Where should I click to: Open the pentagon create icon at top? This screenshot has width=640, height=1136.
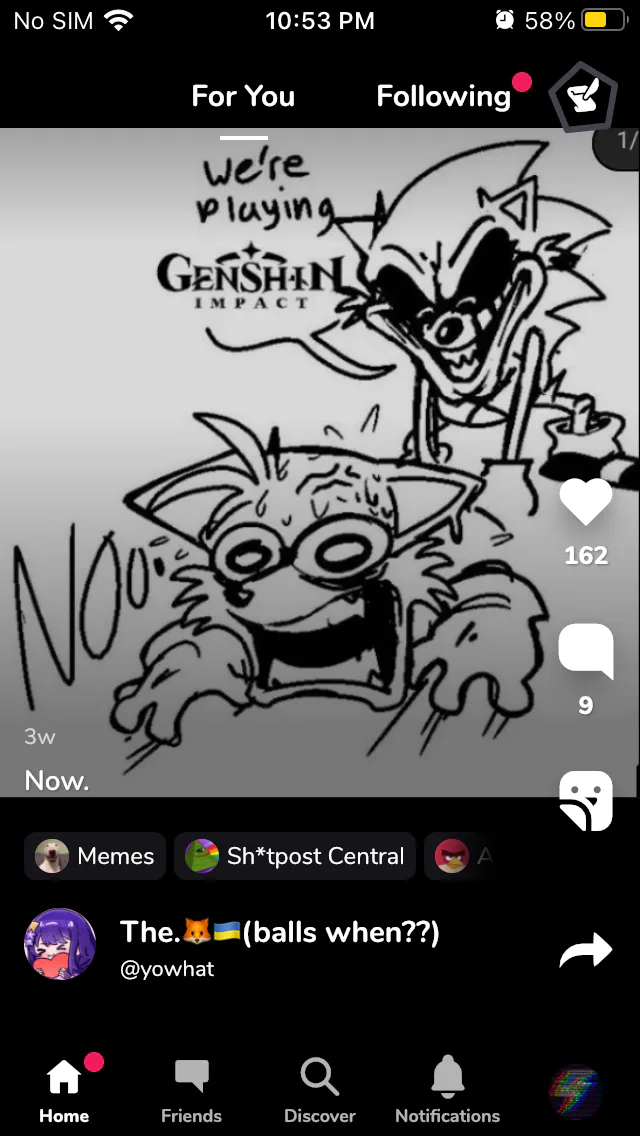click(583, 96)
